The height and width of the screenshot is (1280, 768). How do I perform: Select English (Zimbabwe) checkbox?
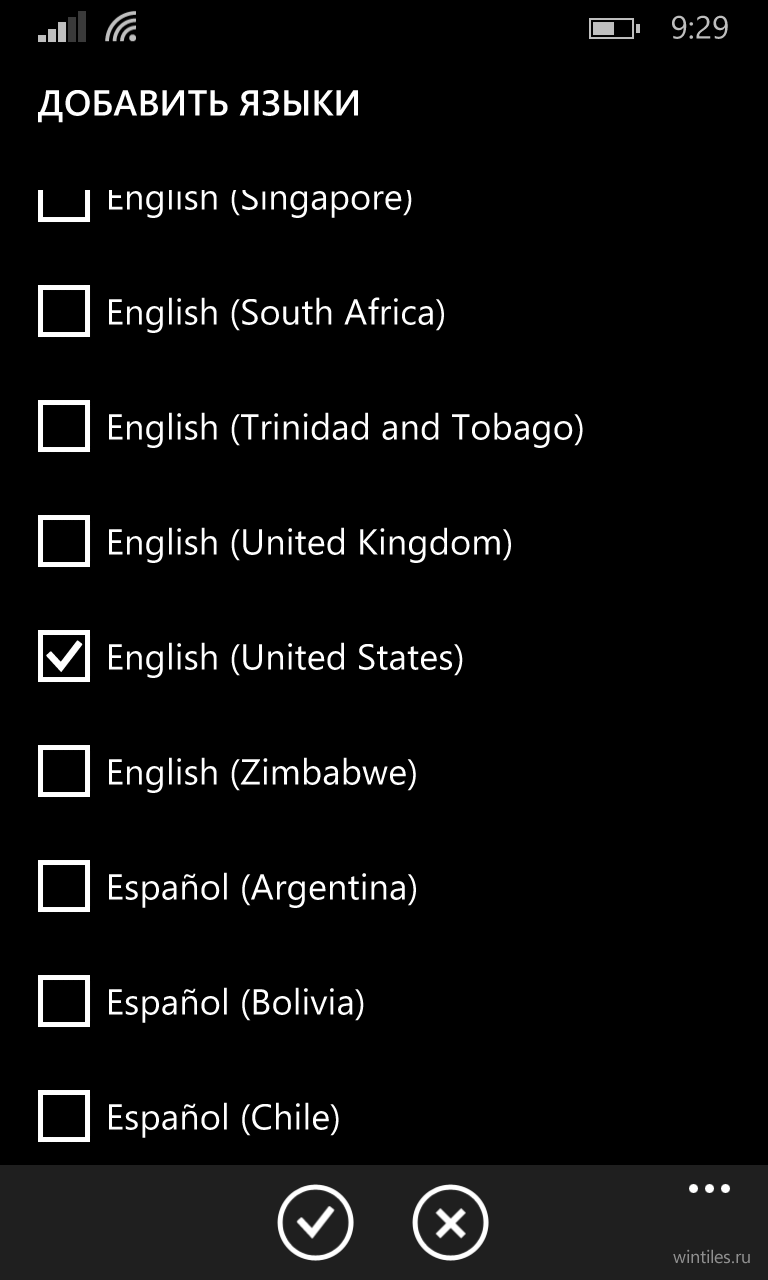point(64,771)
